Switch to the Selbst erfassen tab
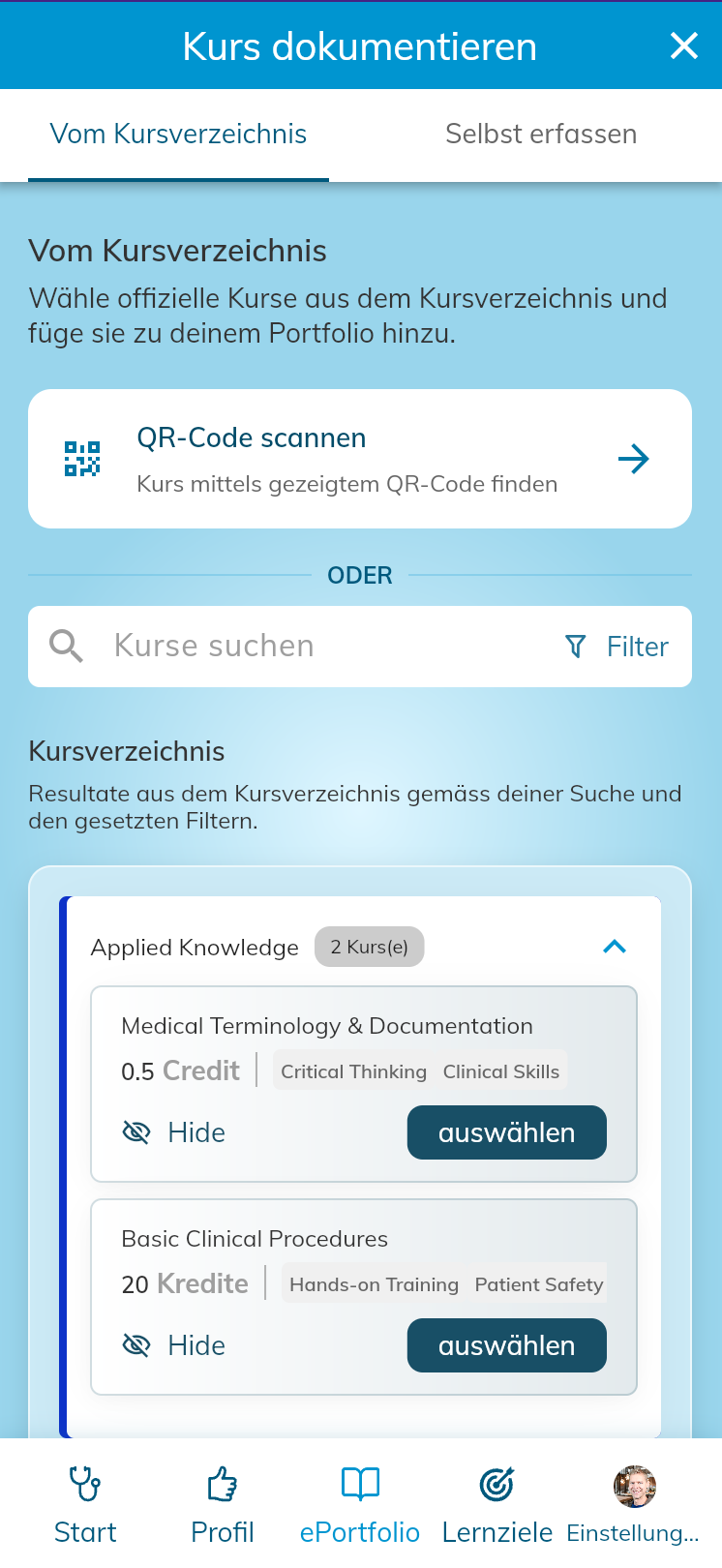 540,135
